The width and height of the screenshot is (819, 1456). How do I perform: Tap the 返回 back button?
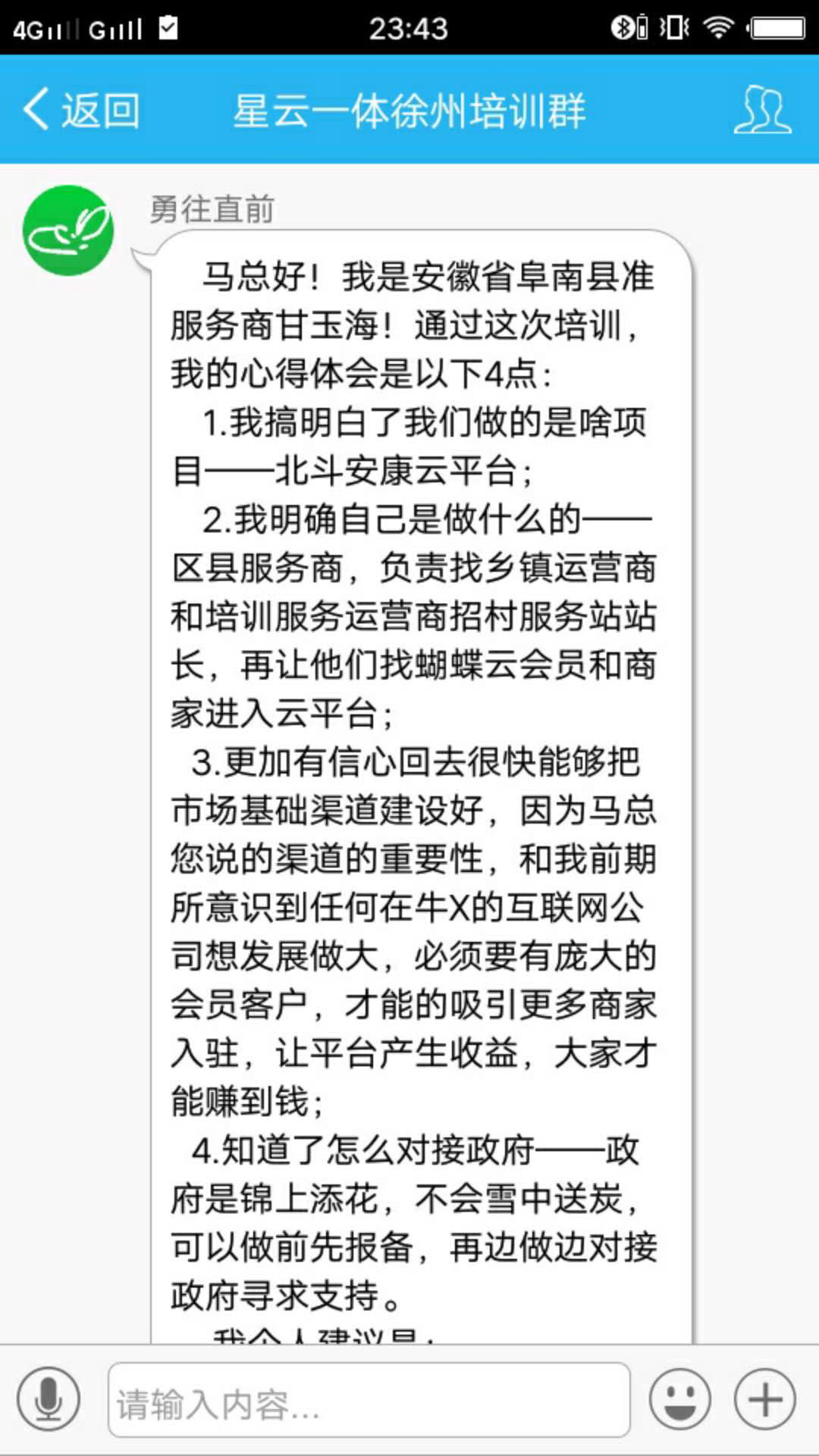tap(81, 110)
